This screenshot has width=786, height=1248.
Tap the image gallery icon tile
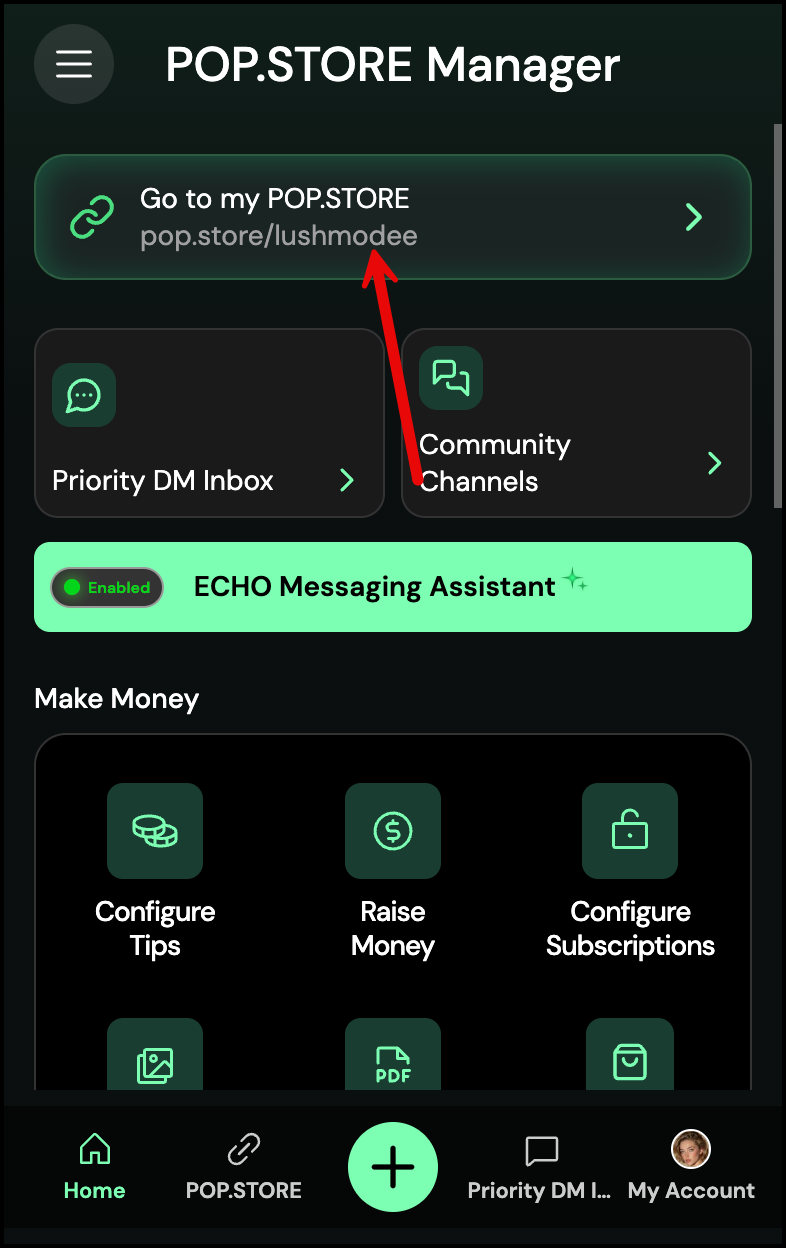point(155,1060)
